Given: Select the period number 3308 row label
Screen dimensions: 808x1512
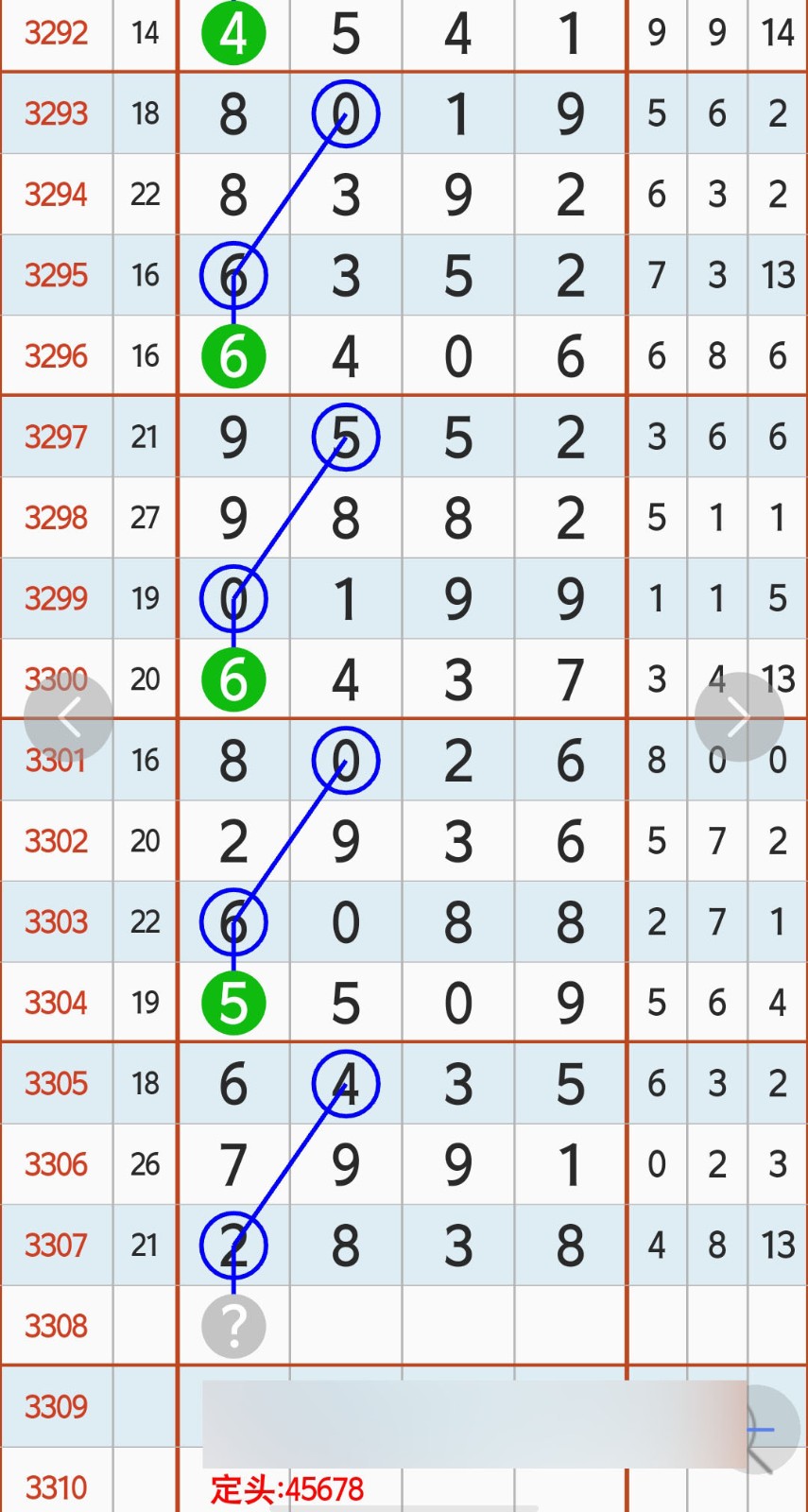Looking at the screenshot, I should (x=56, y=1325).
